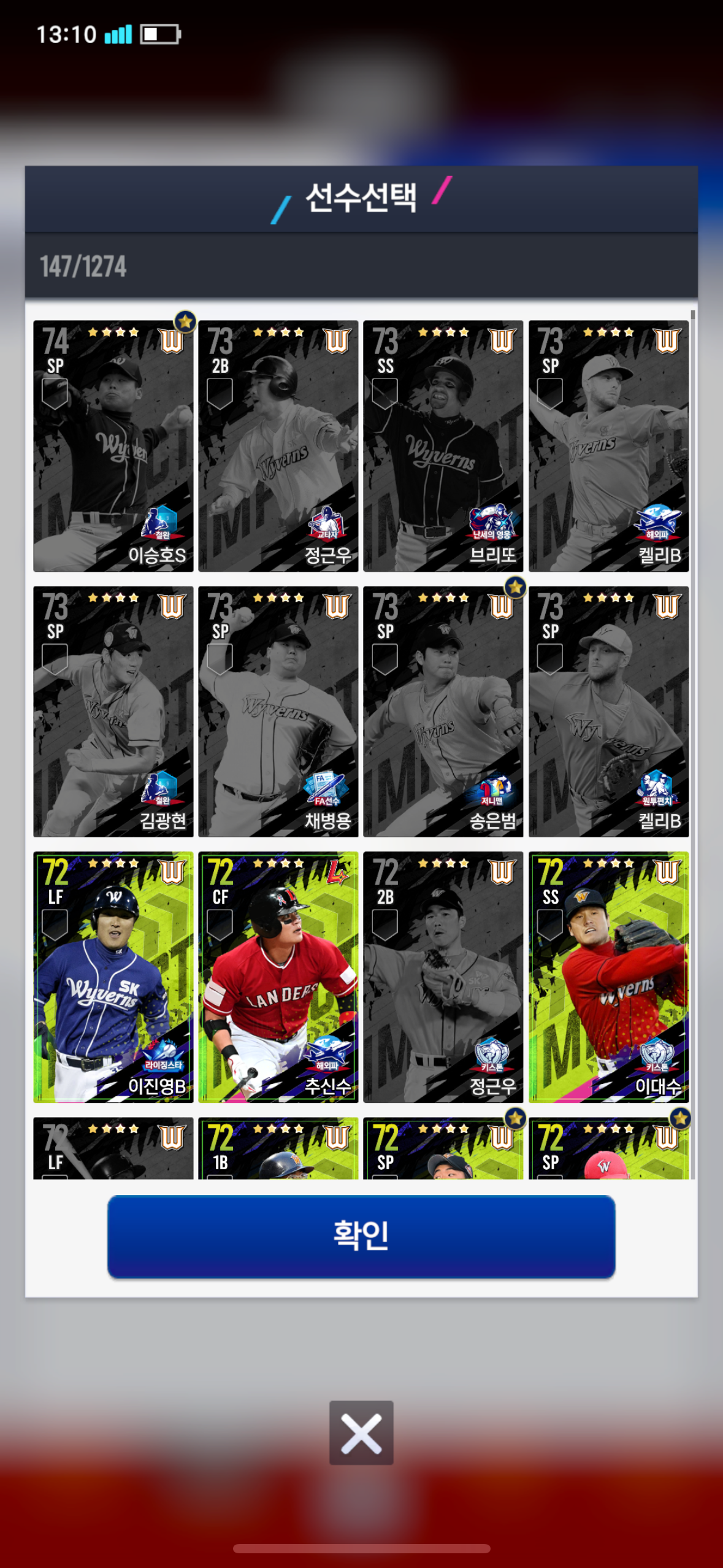
Task: Select the 송은범 SP card
Action: click(x=443, y=712)
